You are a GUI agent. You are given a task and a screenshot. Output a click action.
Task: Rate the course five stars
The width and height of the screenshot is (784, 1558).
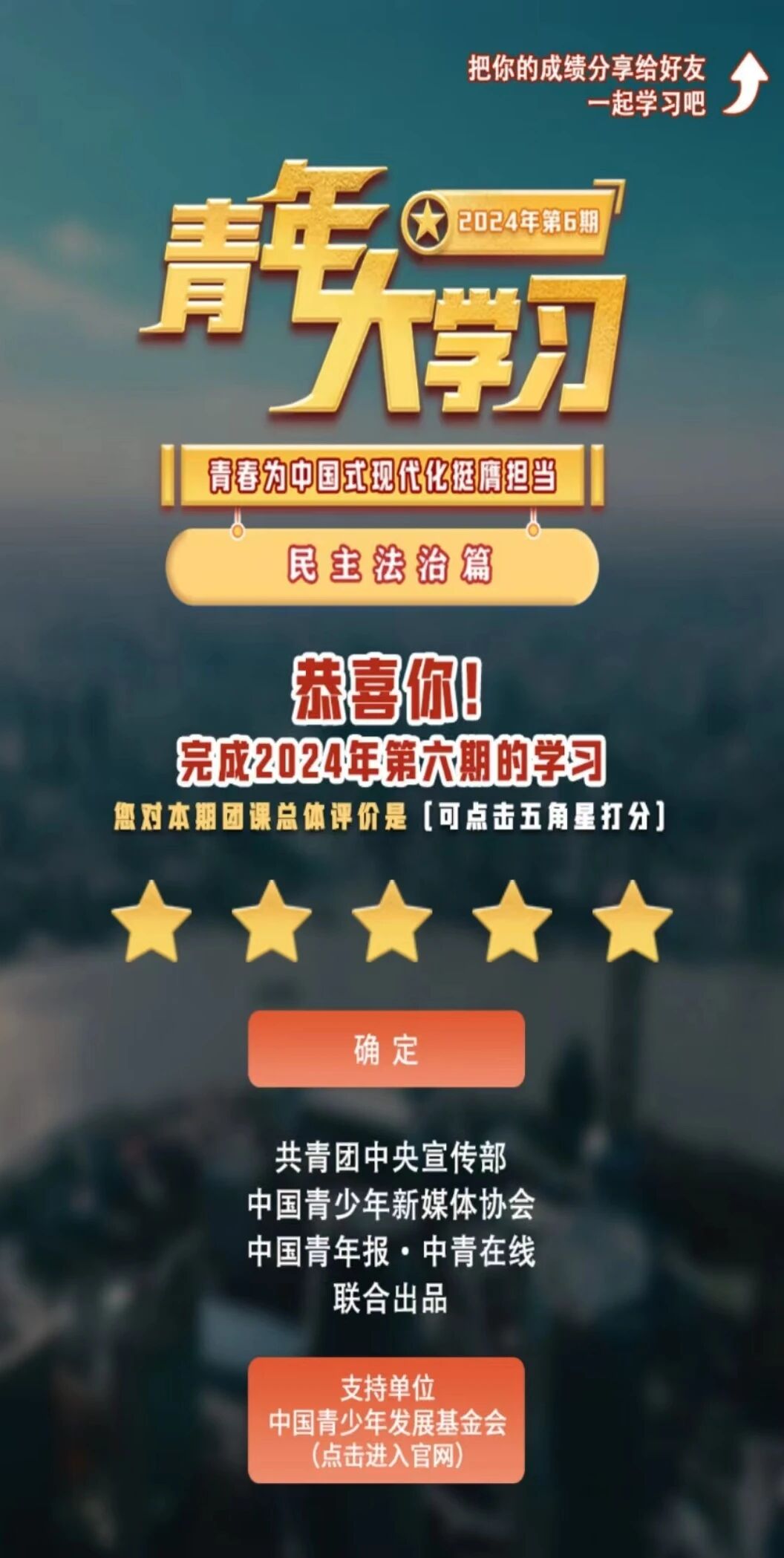point(633,923)
